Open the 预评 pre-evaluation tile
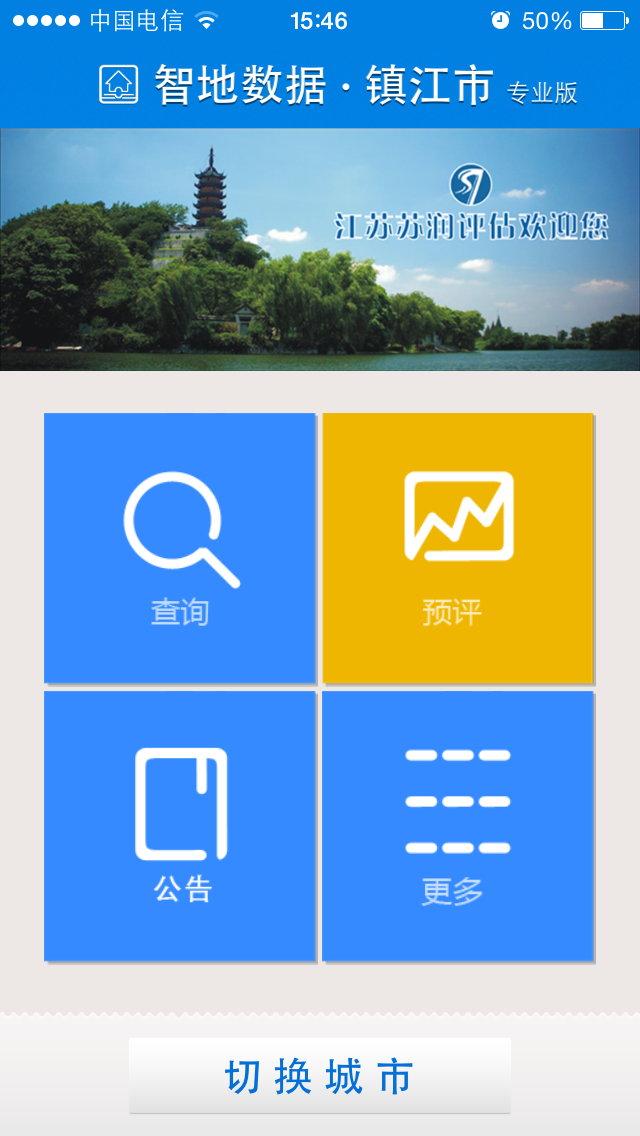 458,548
